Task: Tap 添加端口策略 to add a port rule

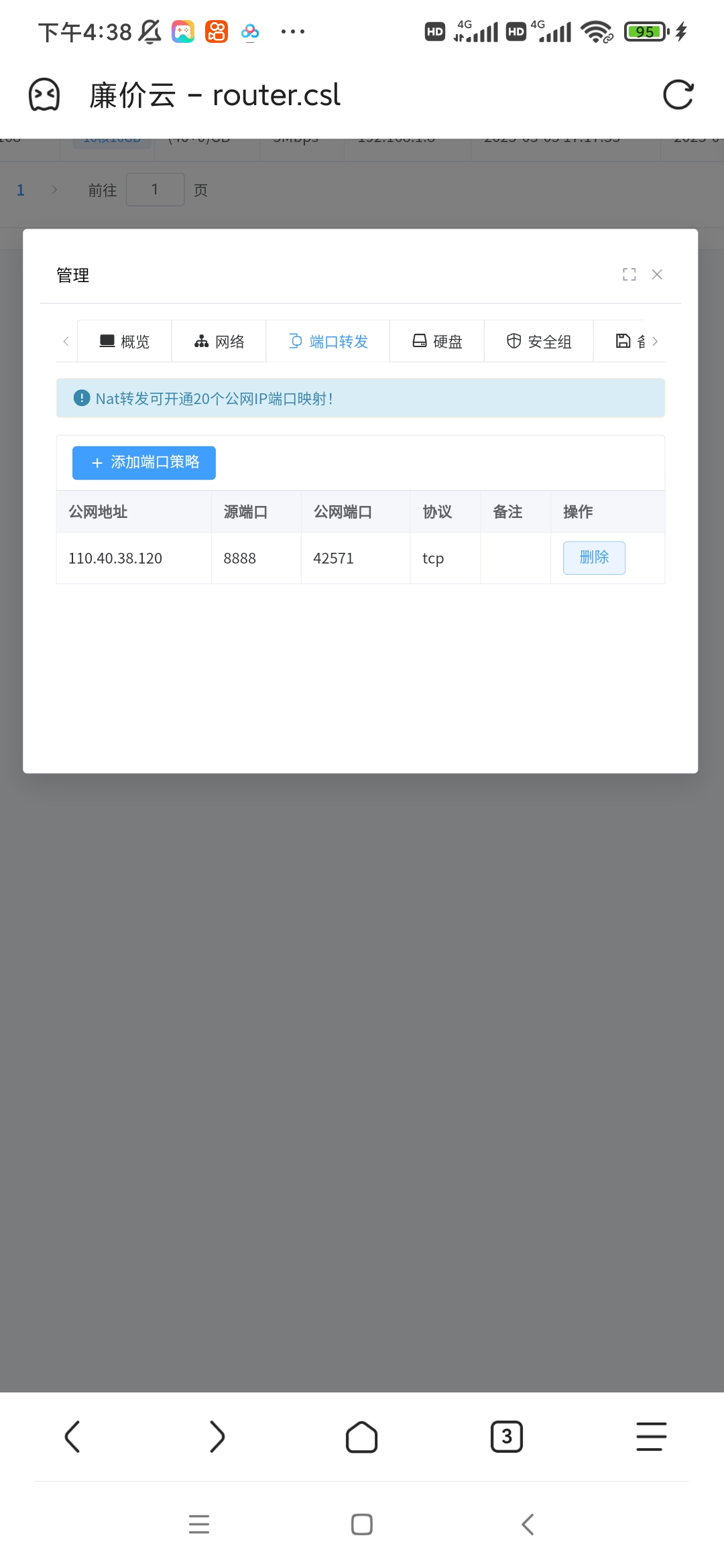Action: (x=144, y=463)
